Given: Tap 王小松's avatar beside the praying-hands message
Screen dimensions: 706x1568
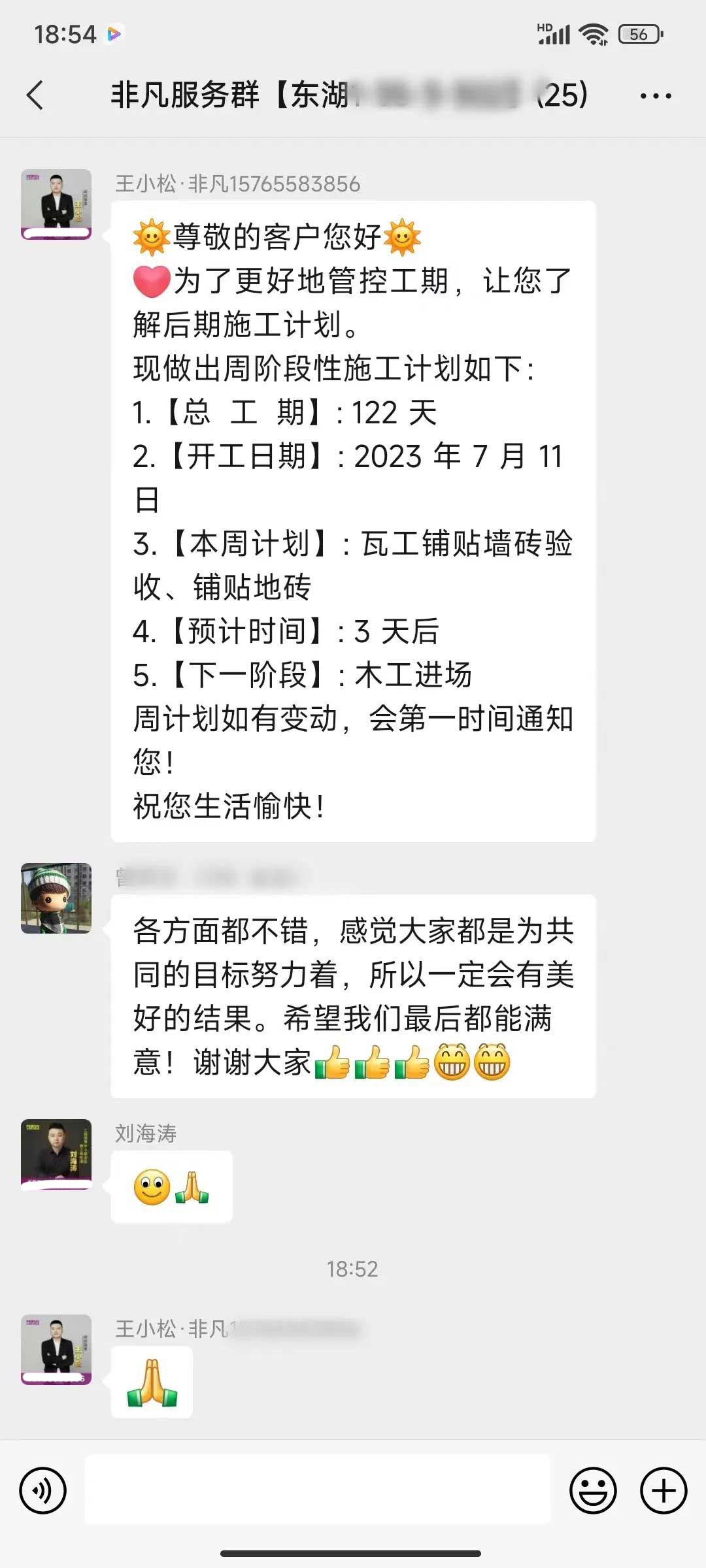Looking at the screenshot, I should (x=56, y=1349).
